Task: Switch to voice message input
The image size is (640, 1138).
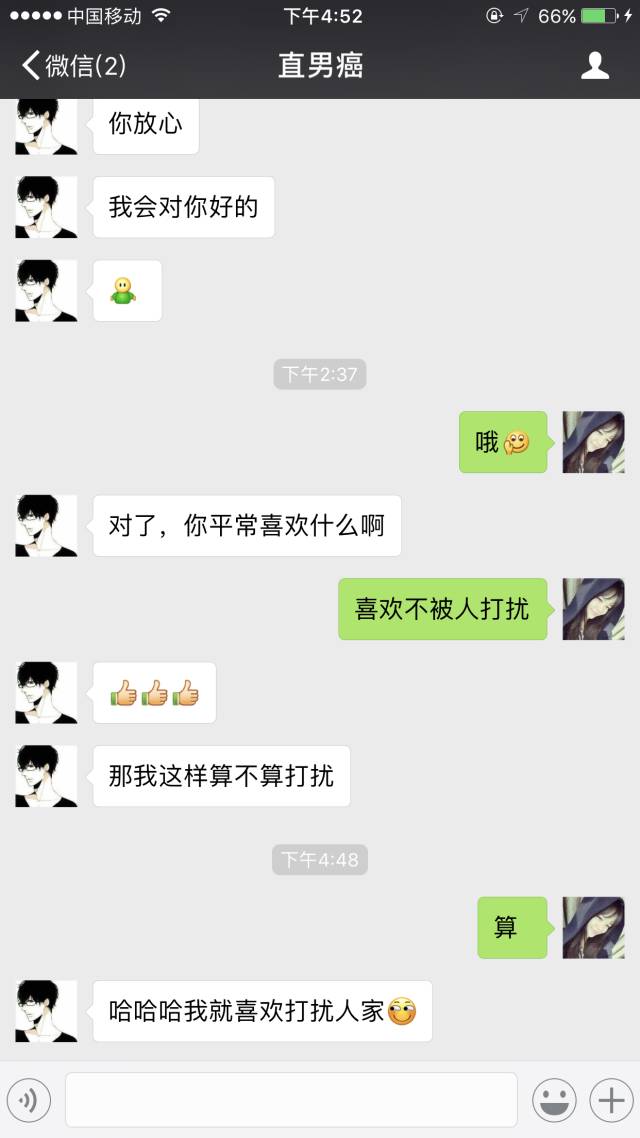Action: pos(29,1100)
